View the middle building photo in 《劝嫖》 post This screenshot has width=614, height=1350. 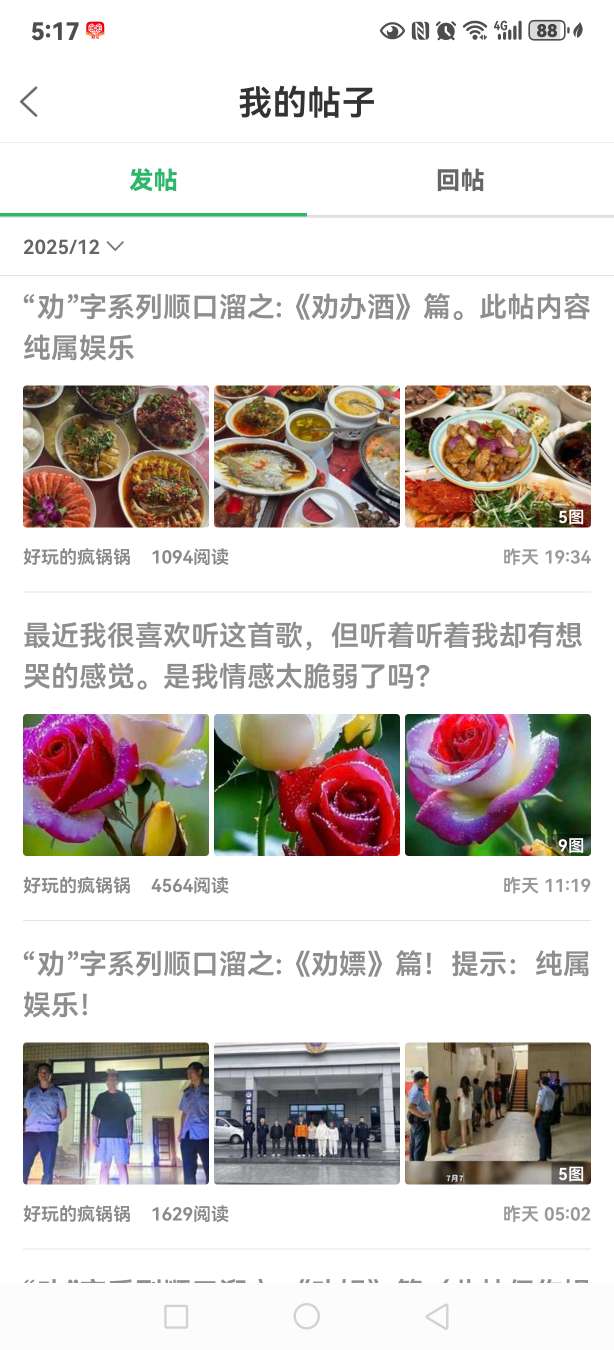click(306, 1113)
